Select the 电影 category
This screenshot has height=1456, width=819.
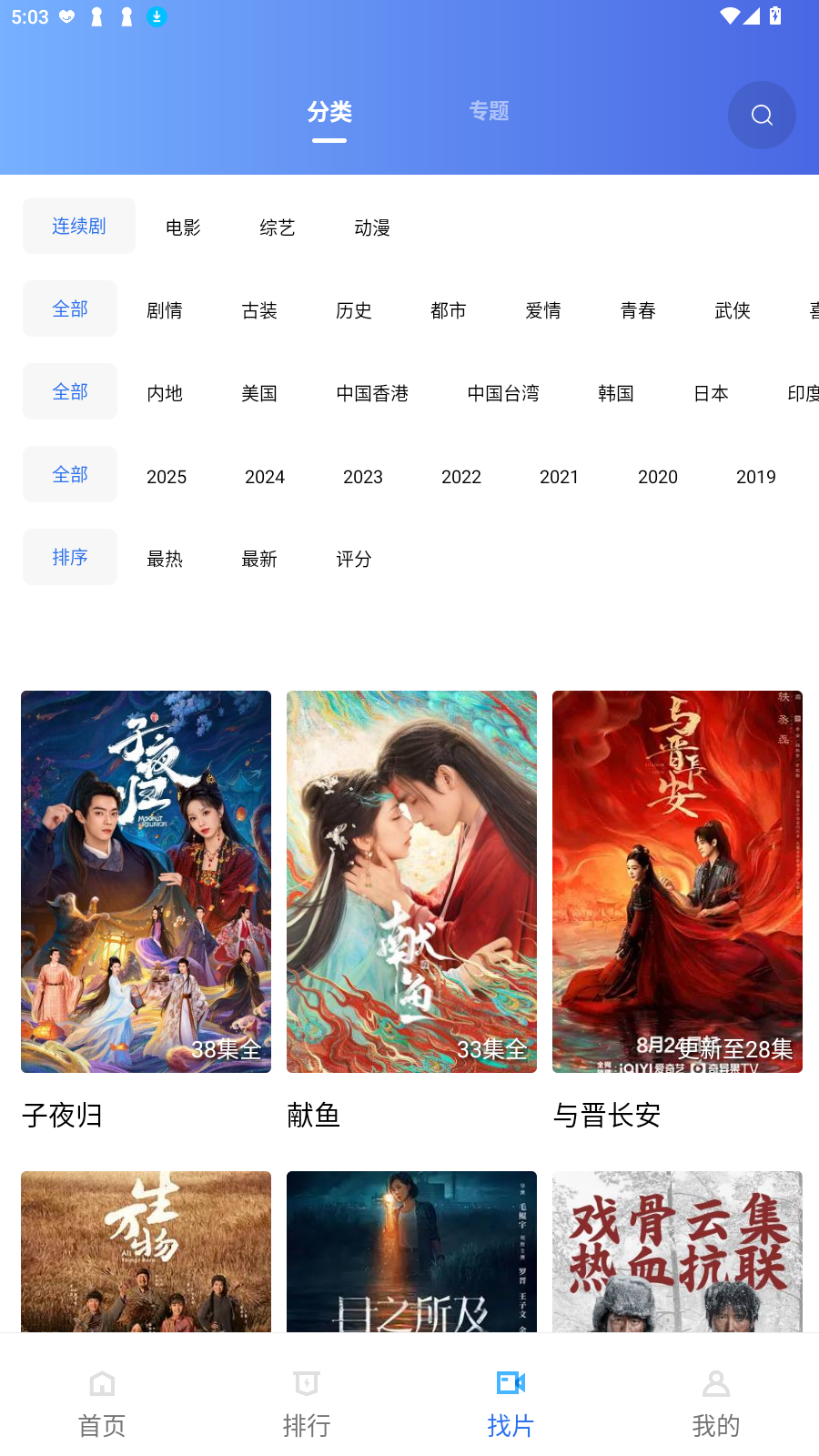(x=183, y=227)
